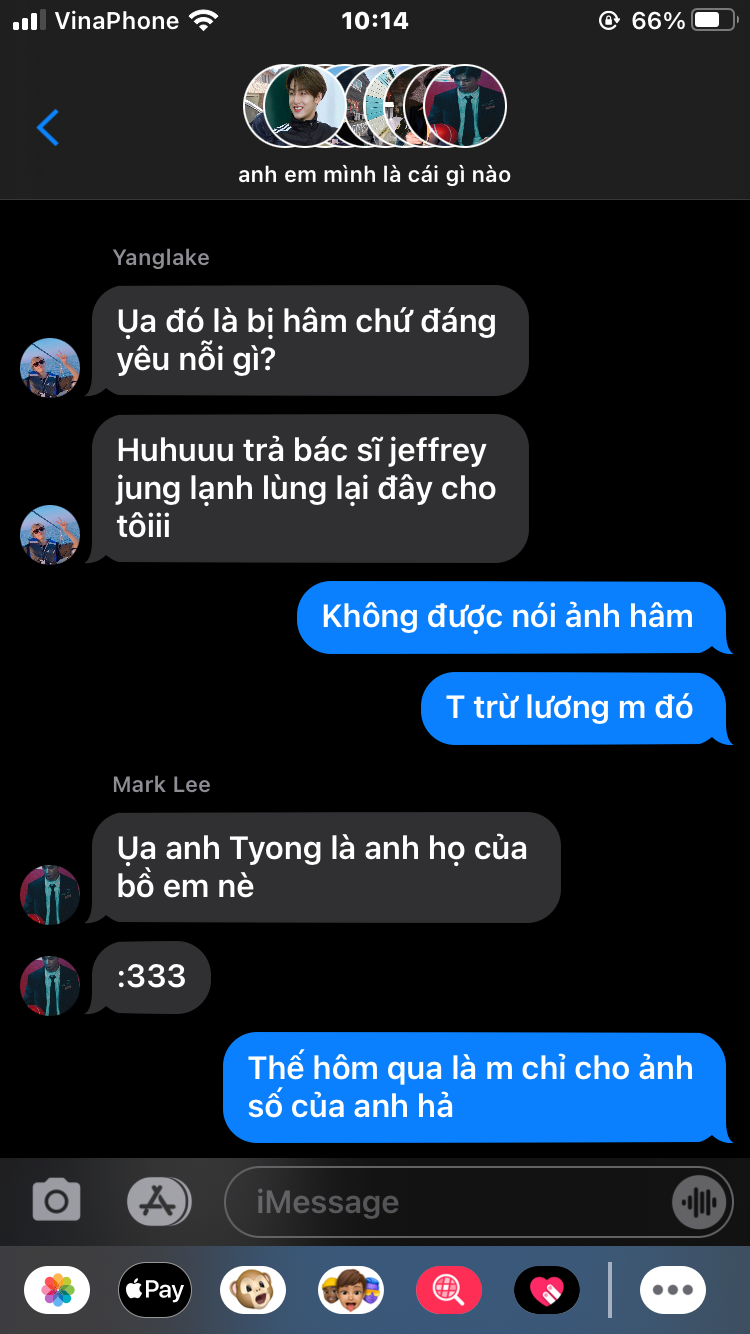Open Apple Pay in the app drawer

click(154, 1290)
